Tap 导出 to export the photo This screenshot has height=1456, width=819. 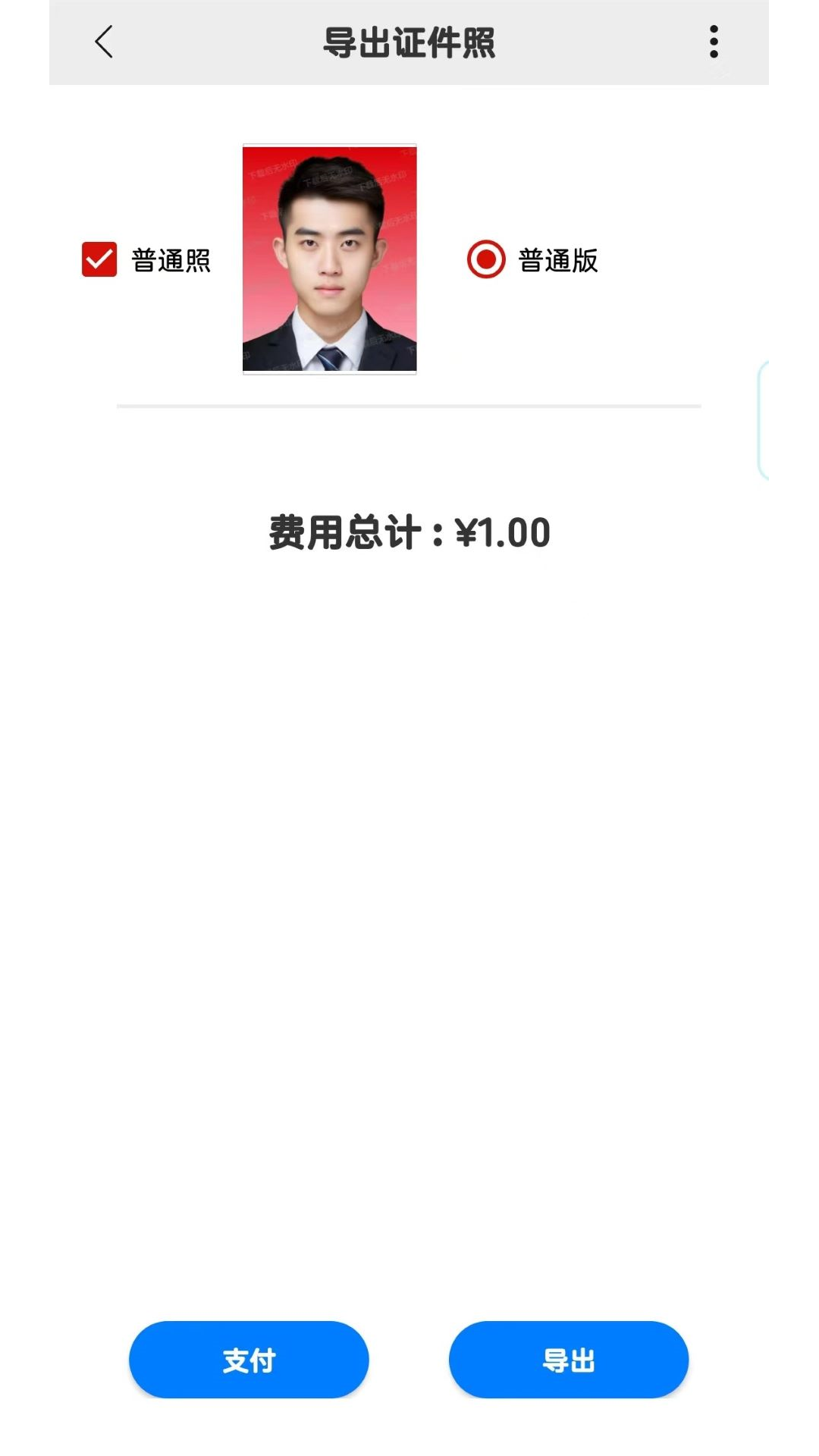(569, 1360)
